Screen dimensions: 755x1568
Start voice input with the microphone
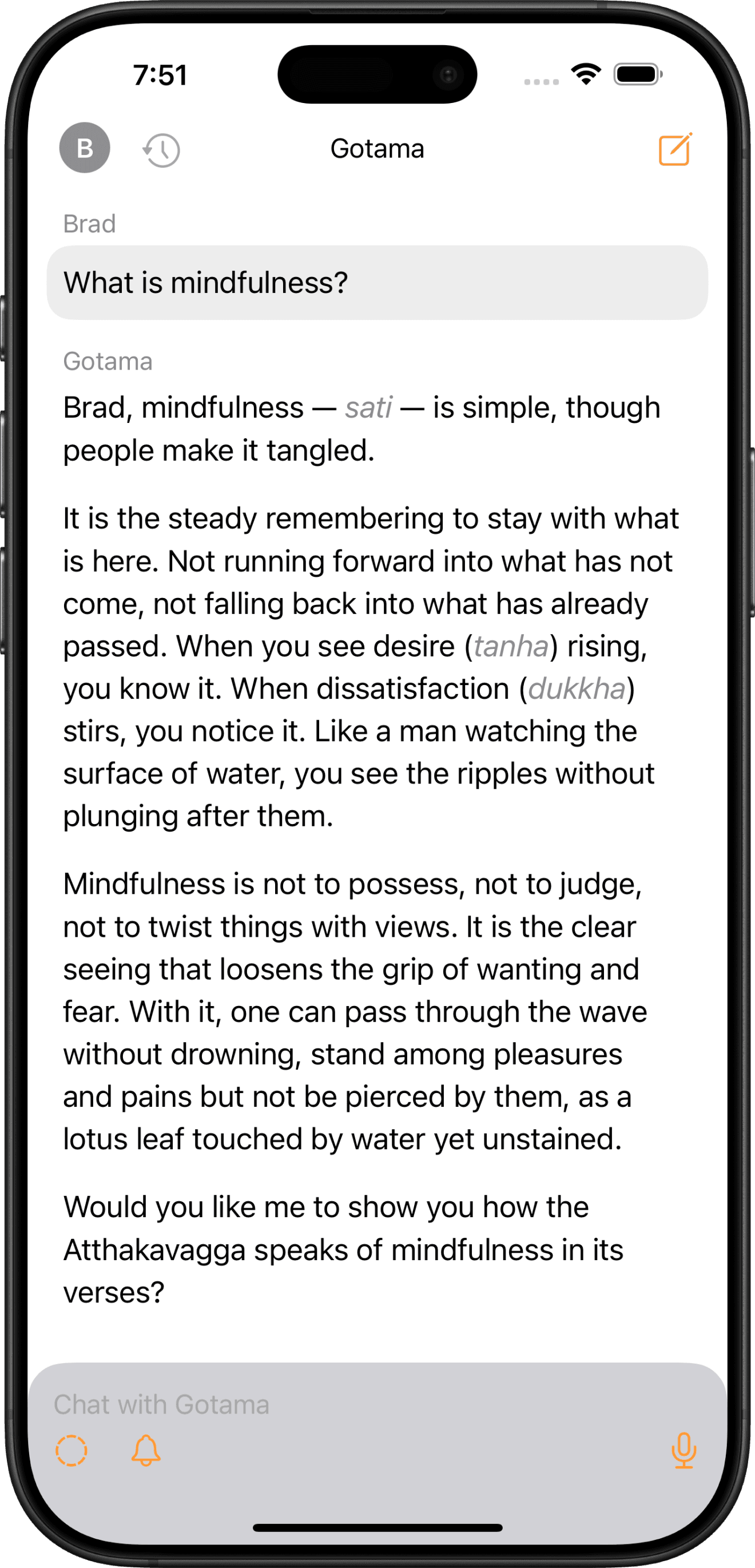pyautogui.click(x=683, y=1451)
